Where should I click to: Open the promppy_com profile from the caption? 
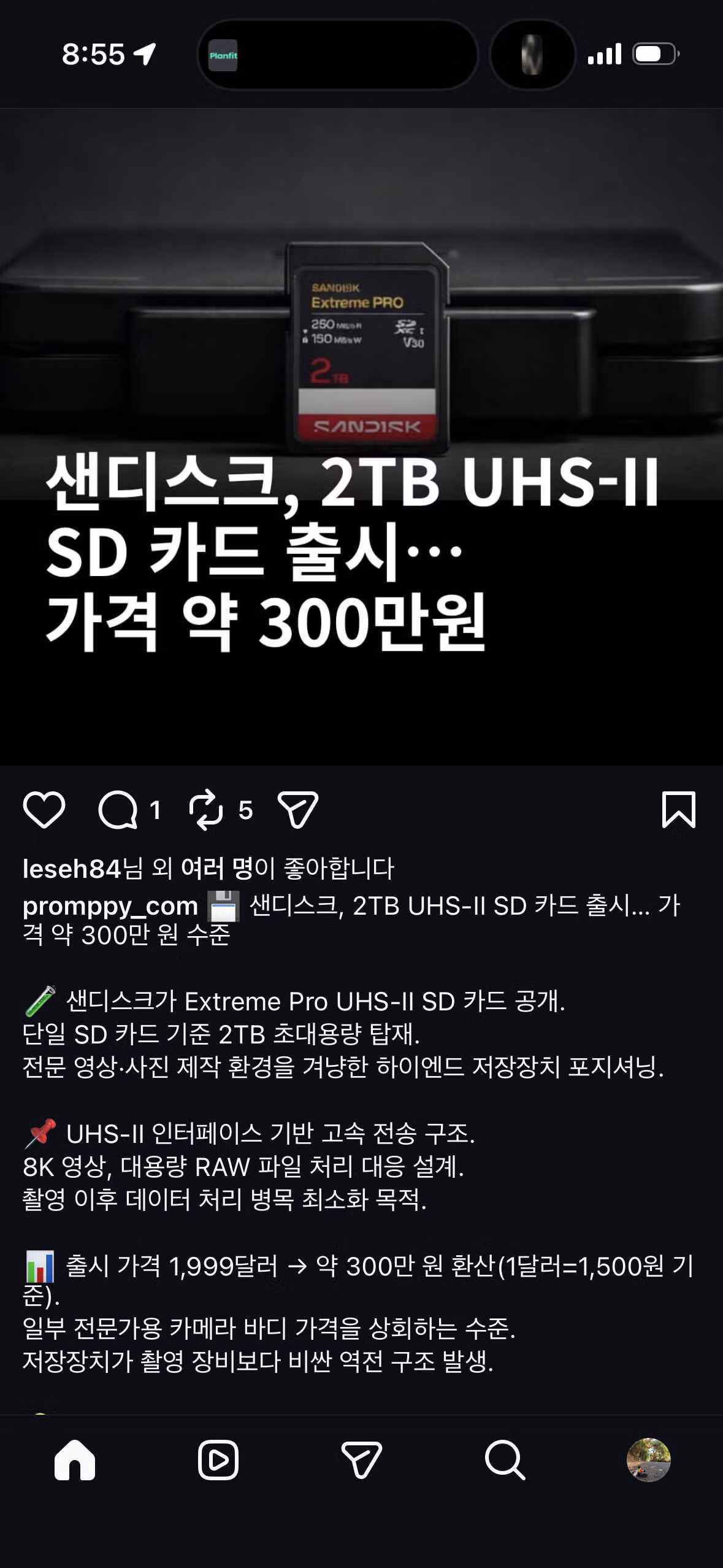click(x=110, y=905)
